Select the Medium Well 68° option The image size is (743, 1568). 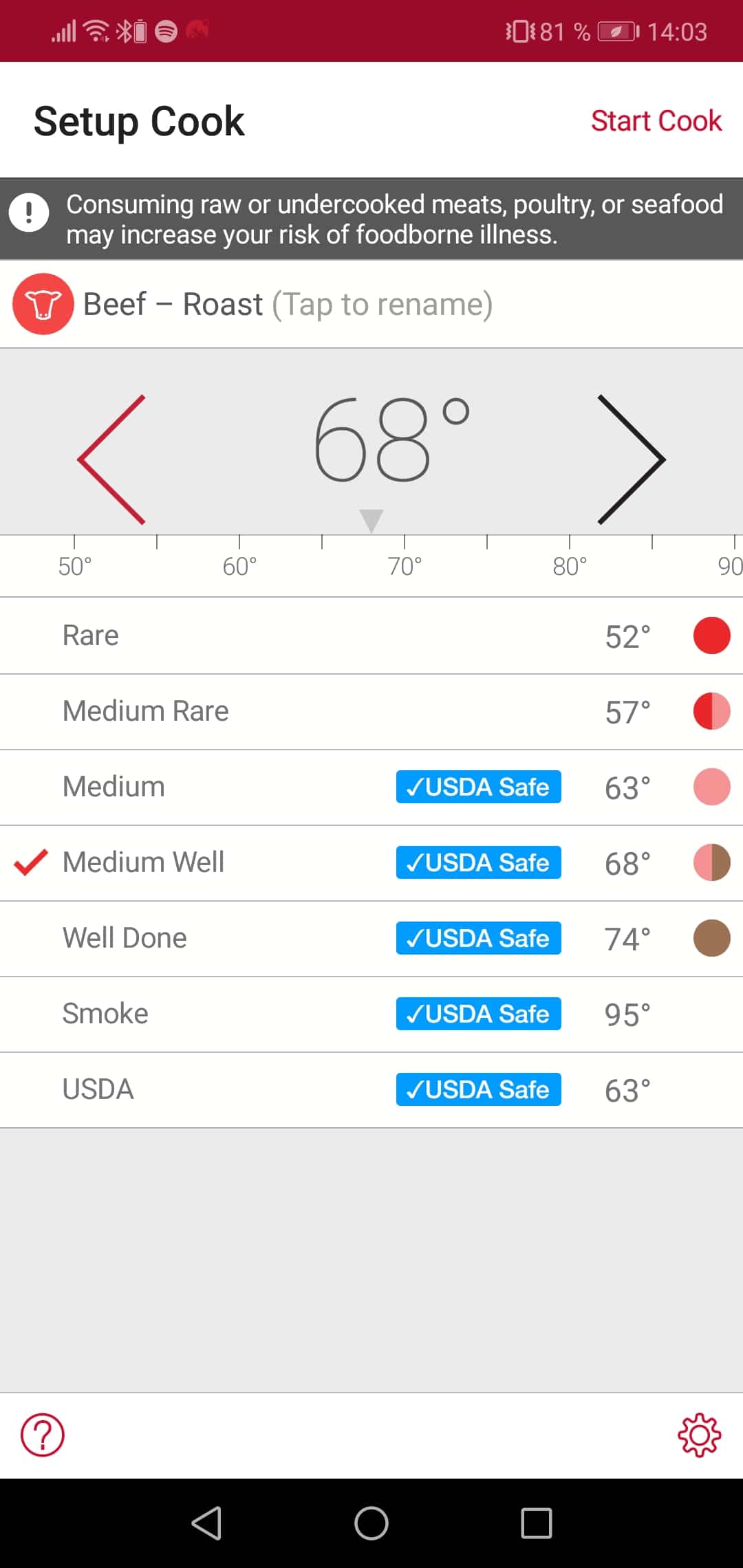pos(371,862)
